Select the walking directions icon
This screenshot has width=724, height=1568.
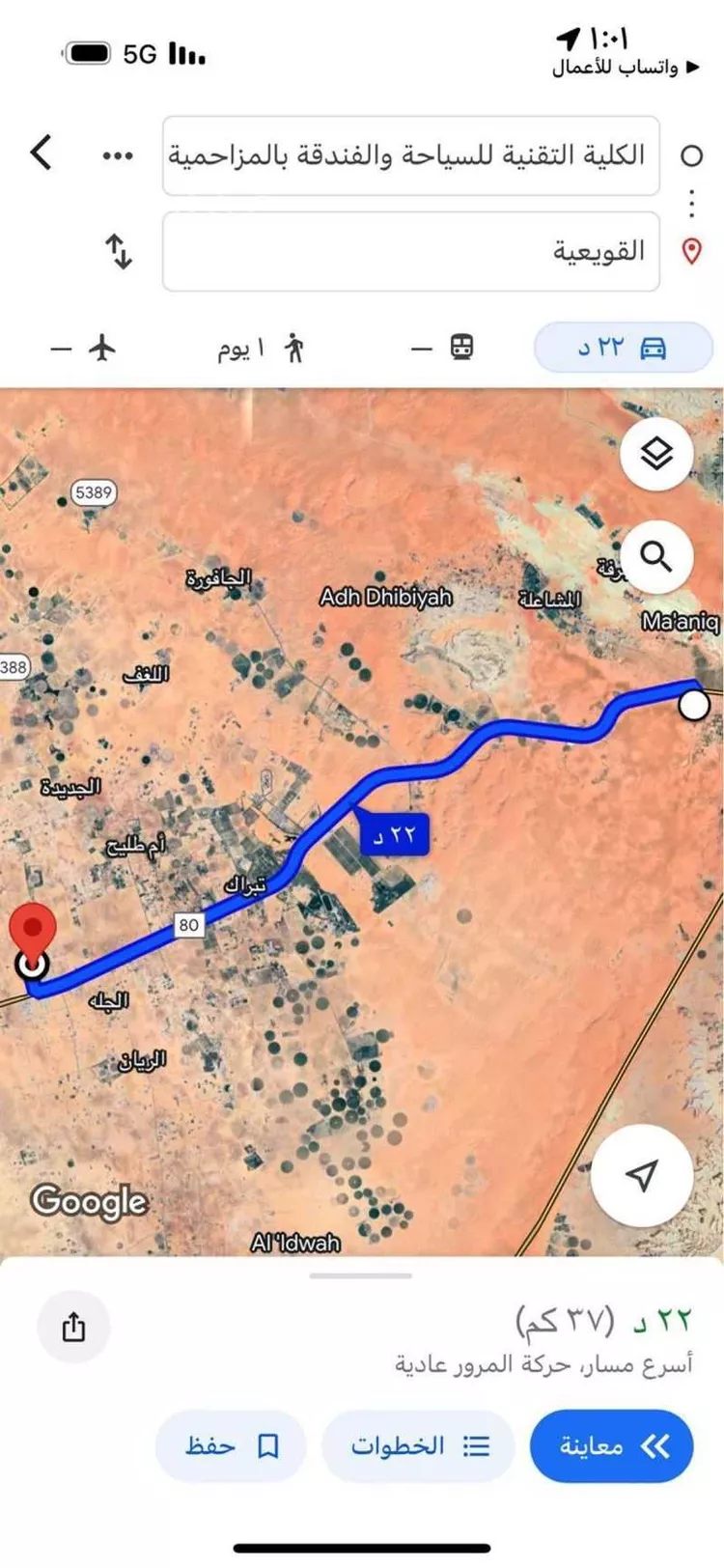click(292, 348)
